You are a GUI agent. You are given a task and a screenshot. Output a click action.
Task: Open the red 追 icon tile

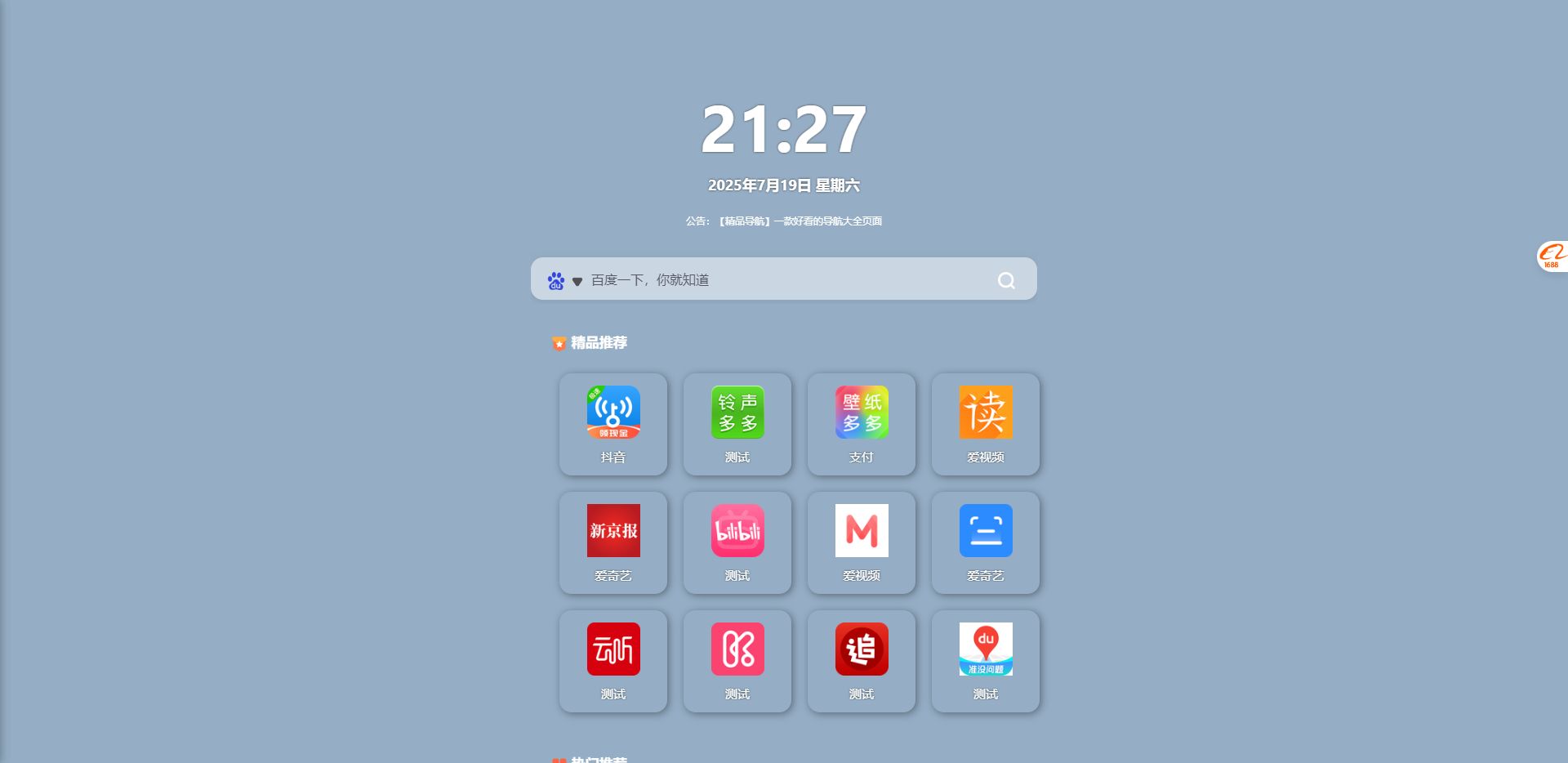(x=862, y=660)
